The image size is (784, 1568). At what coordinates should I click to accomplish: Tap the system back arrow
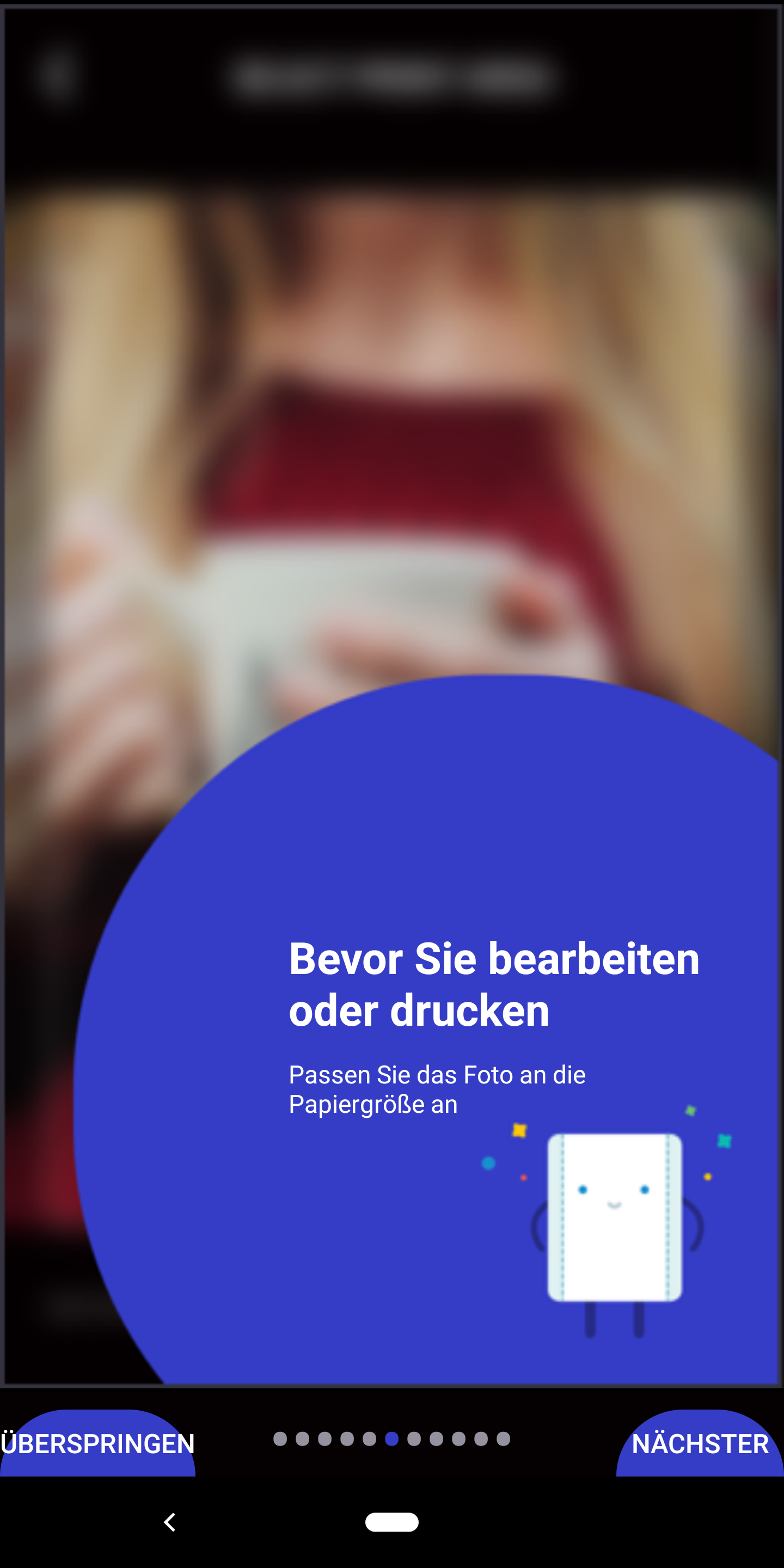(170, 1522)
